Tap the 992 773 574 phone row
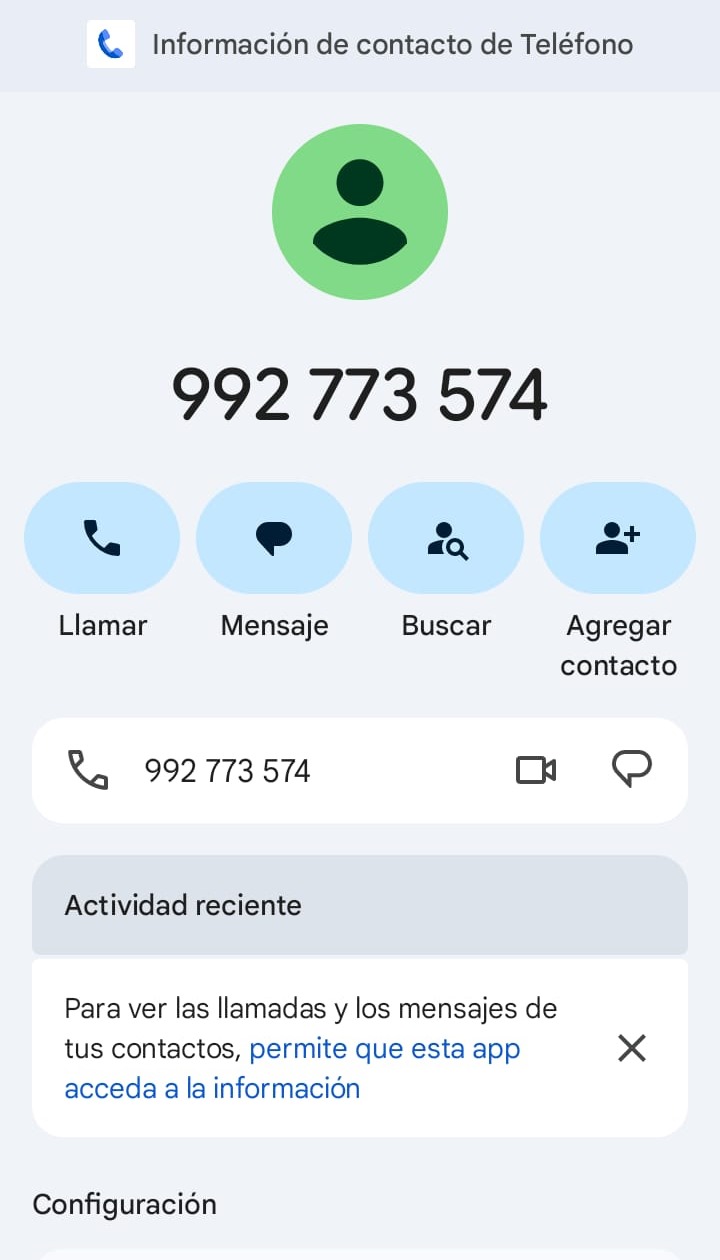Screen dimensions: 720x1260 [228, 771]
